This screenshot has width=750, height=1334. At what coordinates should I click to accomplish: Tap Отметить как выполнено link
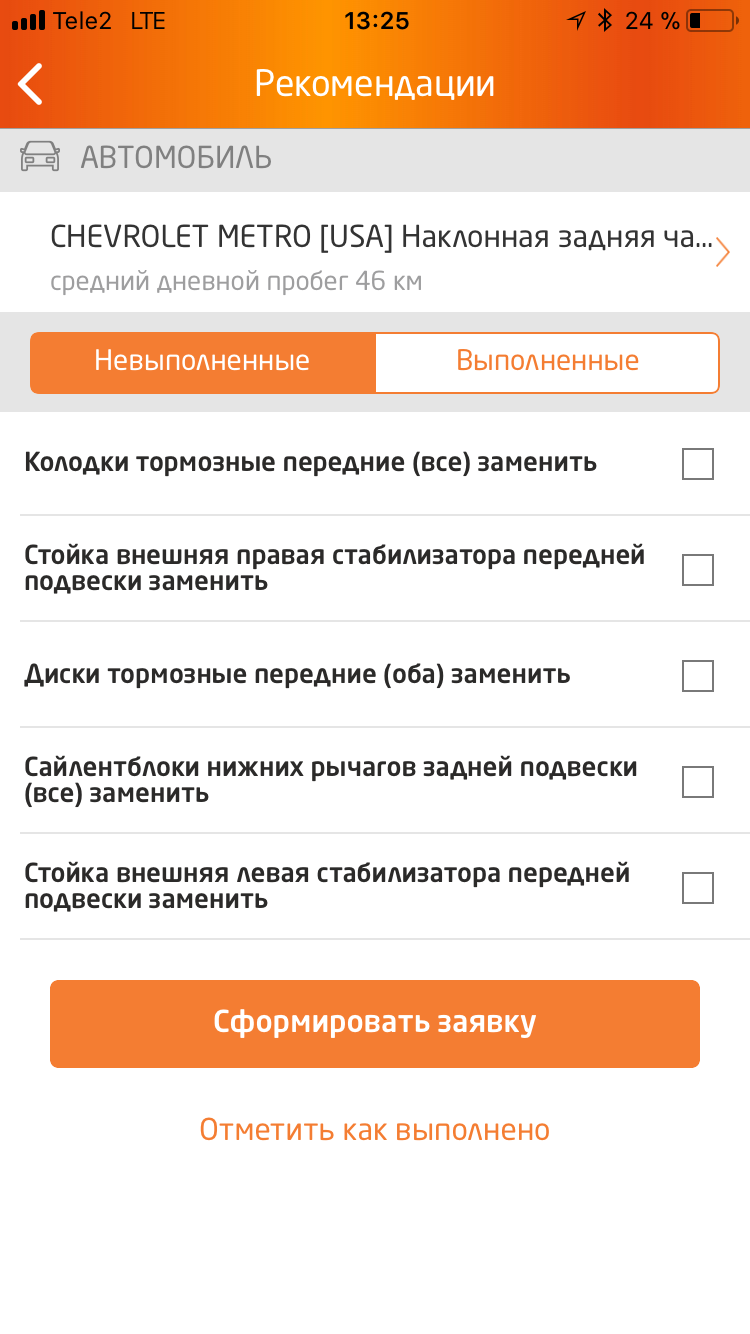(375, 1130)
